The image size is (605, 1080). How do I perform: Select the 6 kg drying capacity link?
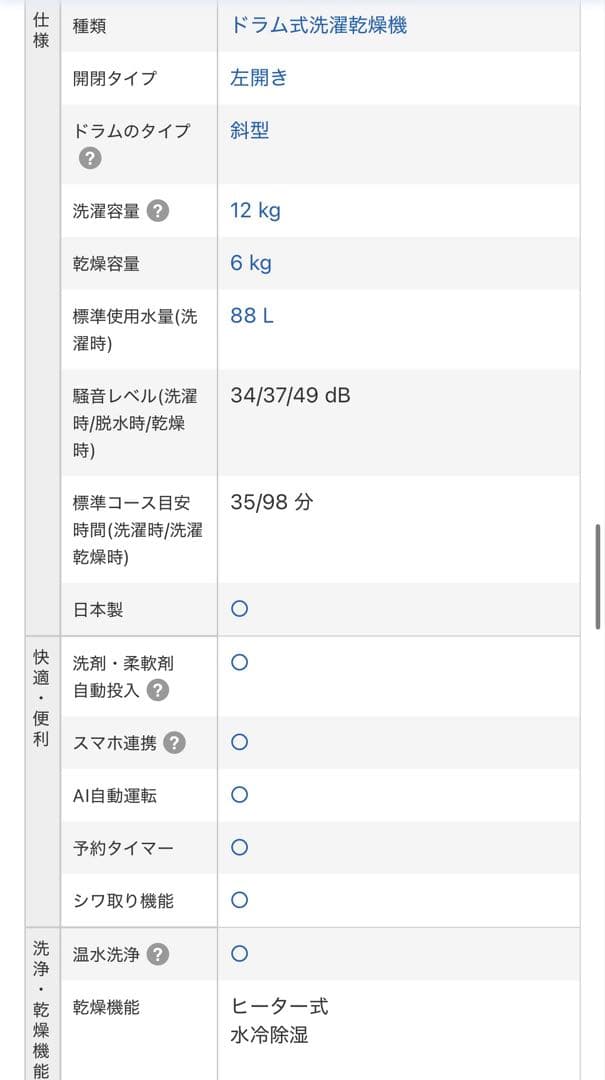point(250,263)
